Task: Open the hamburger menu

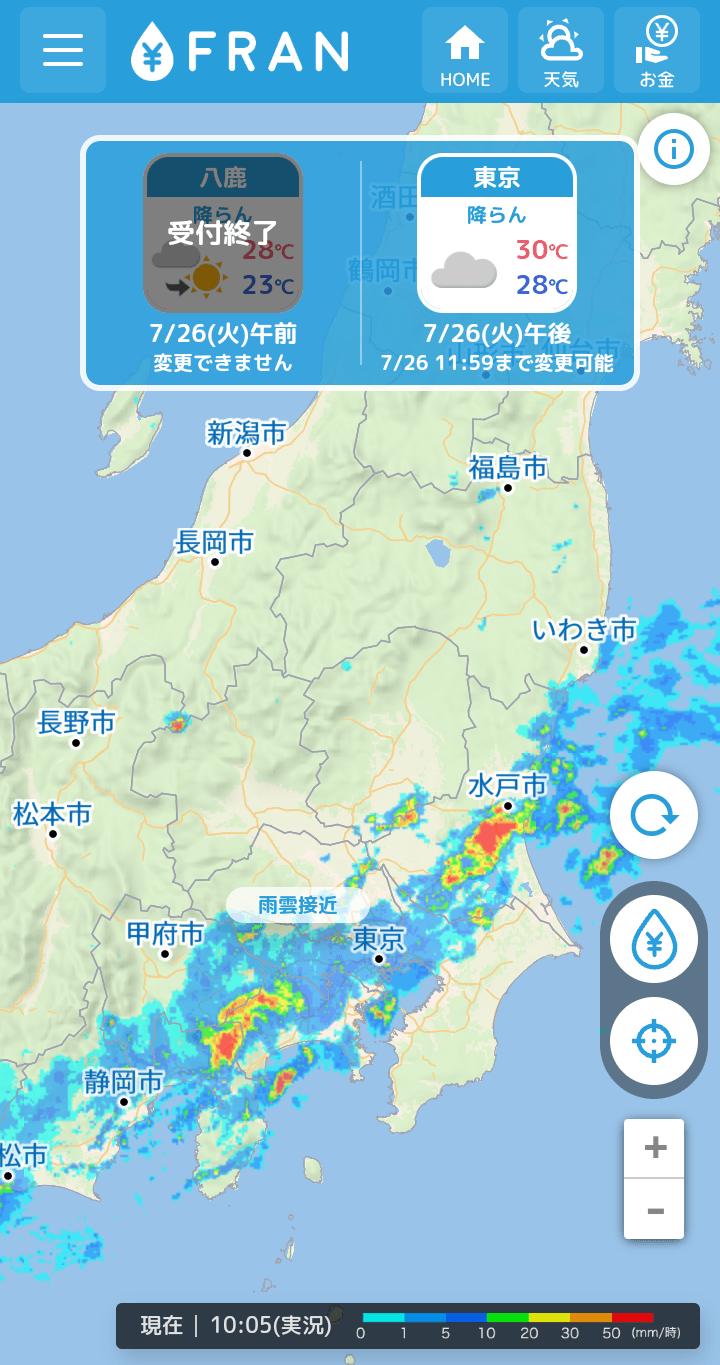Action: coord(63,50)
